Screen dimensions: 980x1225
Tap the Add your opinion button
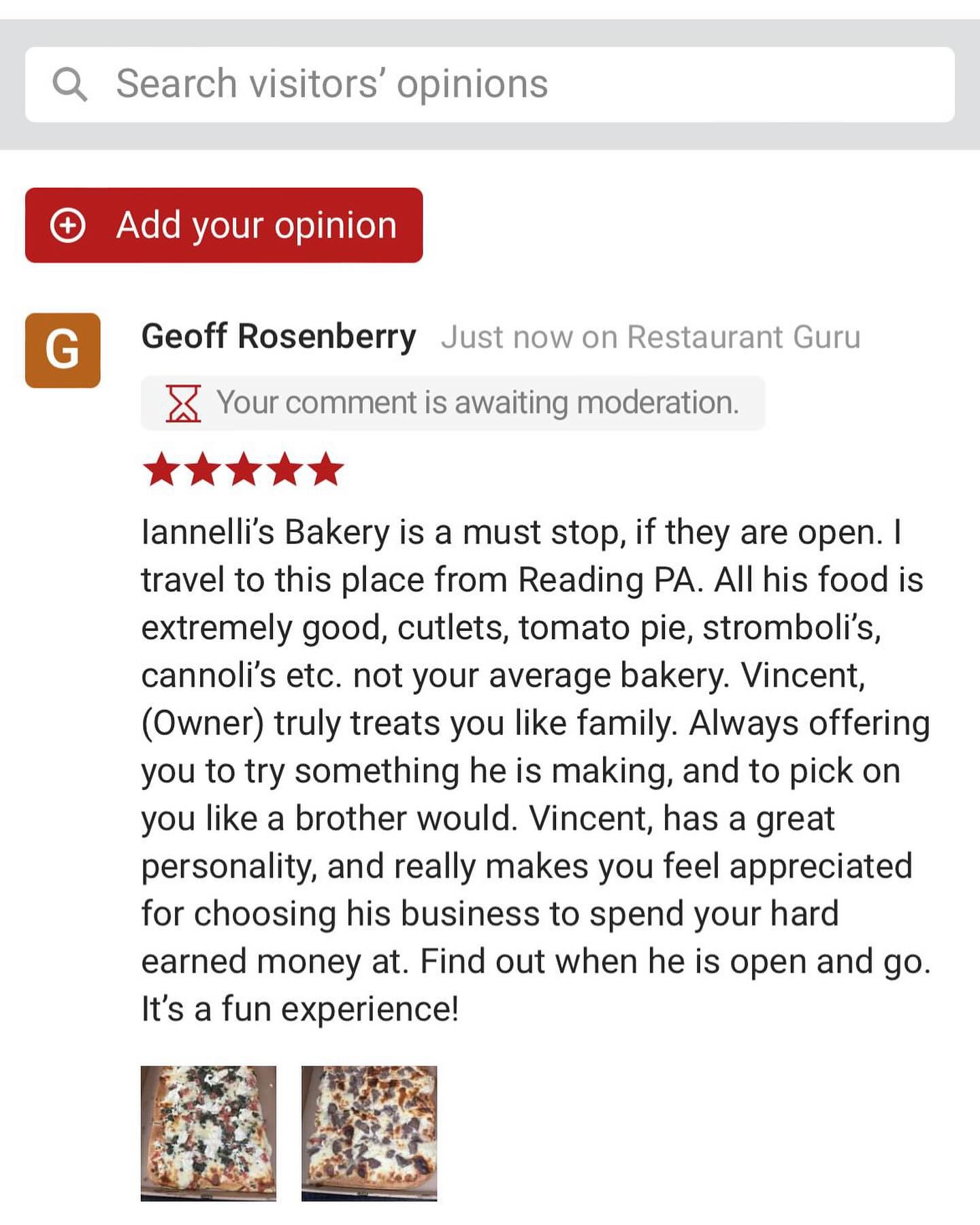pyautogui.click(x=224, y=225)
